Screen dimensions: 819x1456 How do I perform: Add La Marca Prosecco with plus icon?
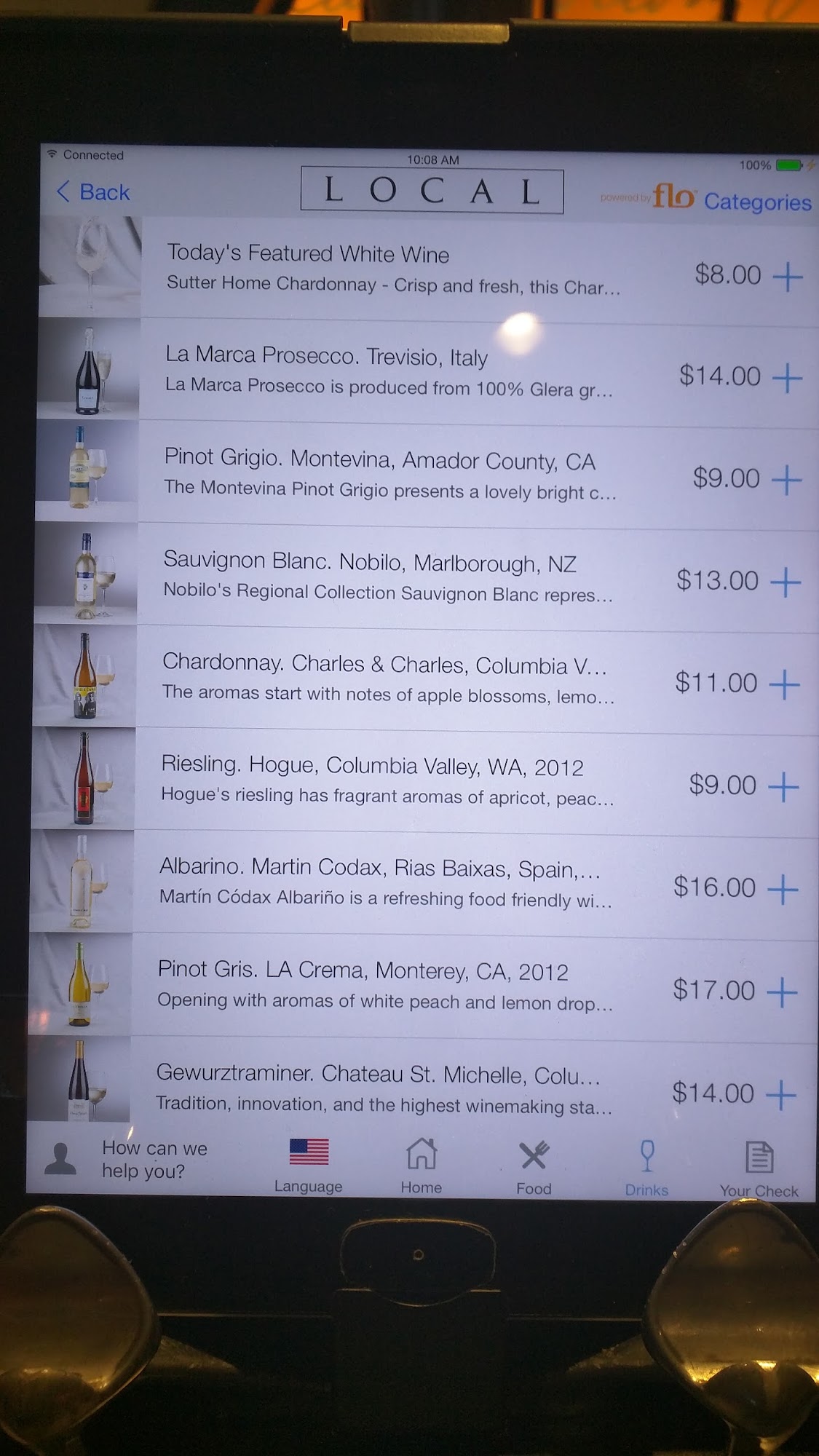click(x=787, y=378)
